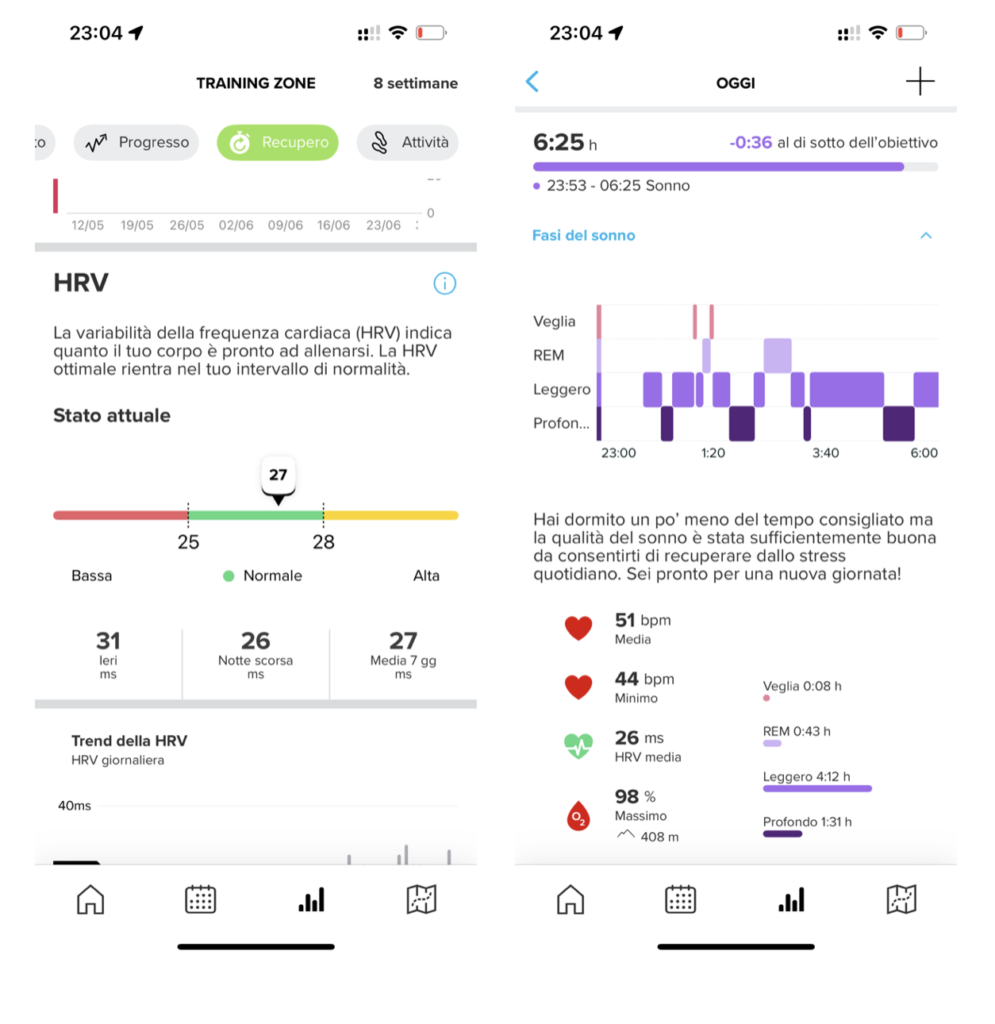Collapse the Fasi del sonno section
The height and width of the screenshot is (1024, 995).
pyautogui.click(x=925, y=236)
